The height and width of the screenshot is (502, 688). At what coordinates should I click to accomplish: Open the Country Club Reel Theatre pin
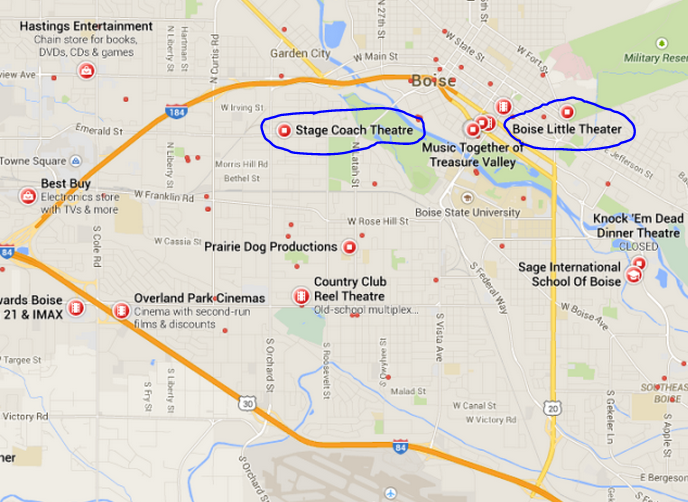[x=300, y=296]
